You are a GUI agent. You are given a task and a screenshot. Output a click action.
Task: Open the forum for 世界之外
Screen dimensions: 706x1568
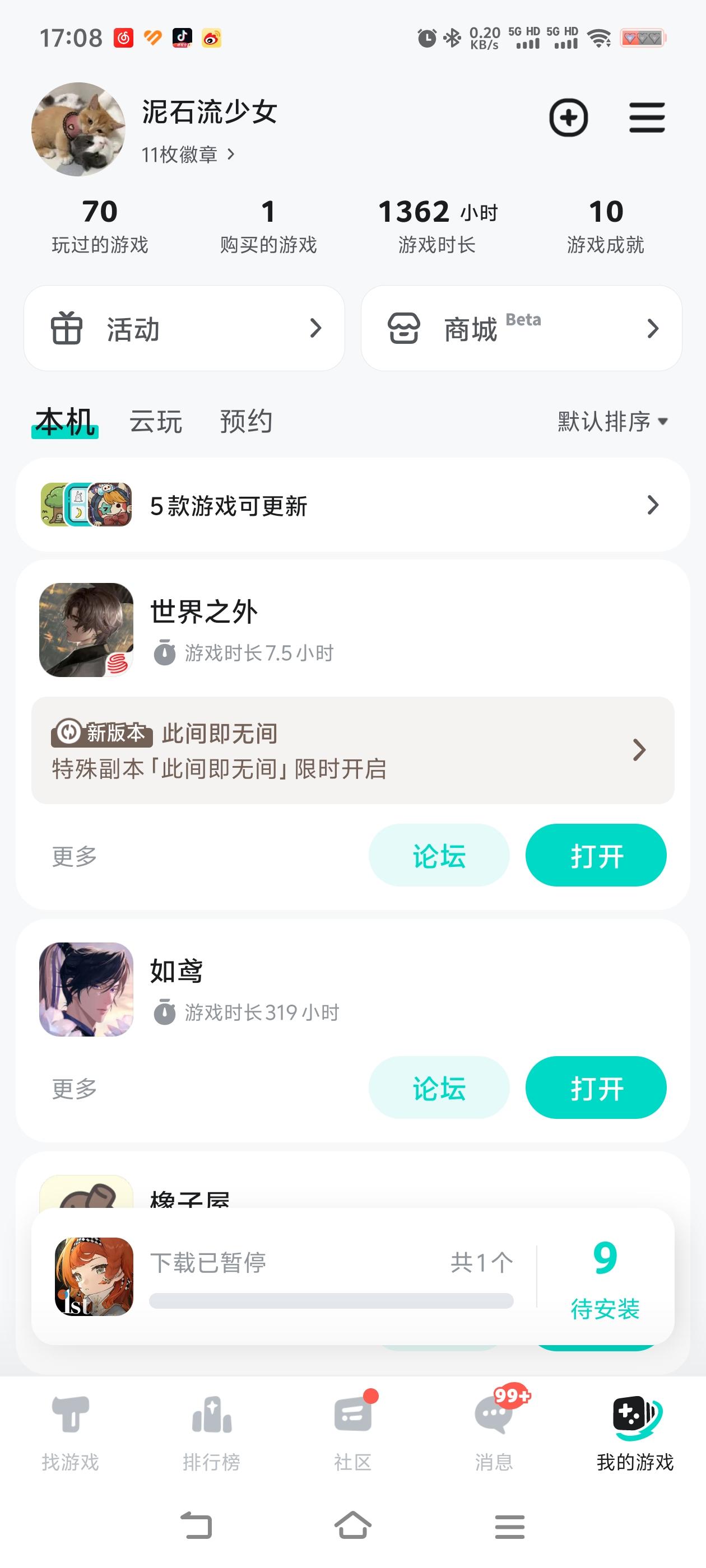439,855
